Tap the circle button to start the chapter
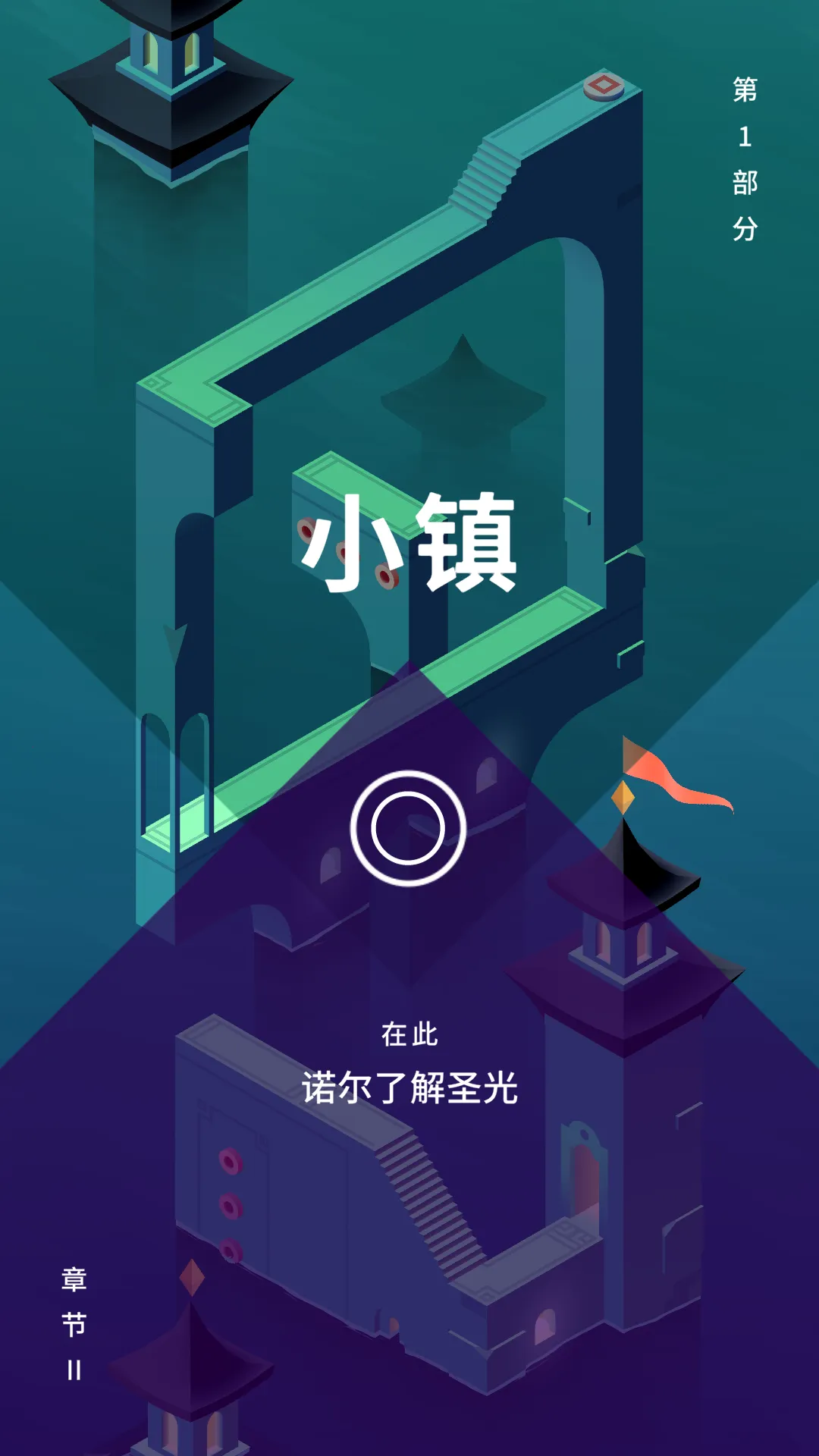The height and width of the screenshot is (1456, 819). [x=408, y=828]
